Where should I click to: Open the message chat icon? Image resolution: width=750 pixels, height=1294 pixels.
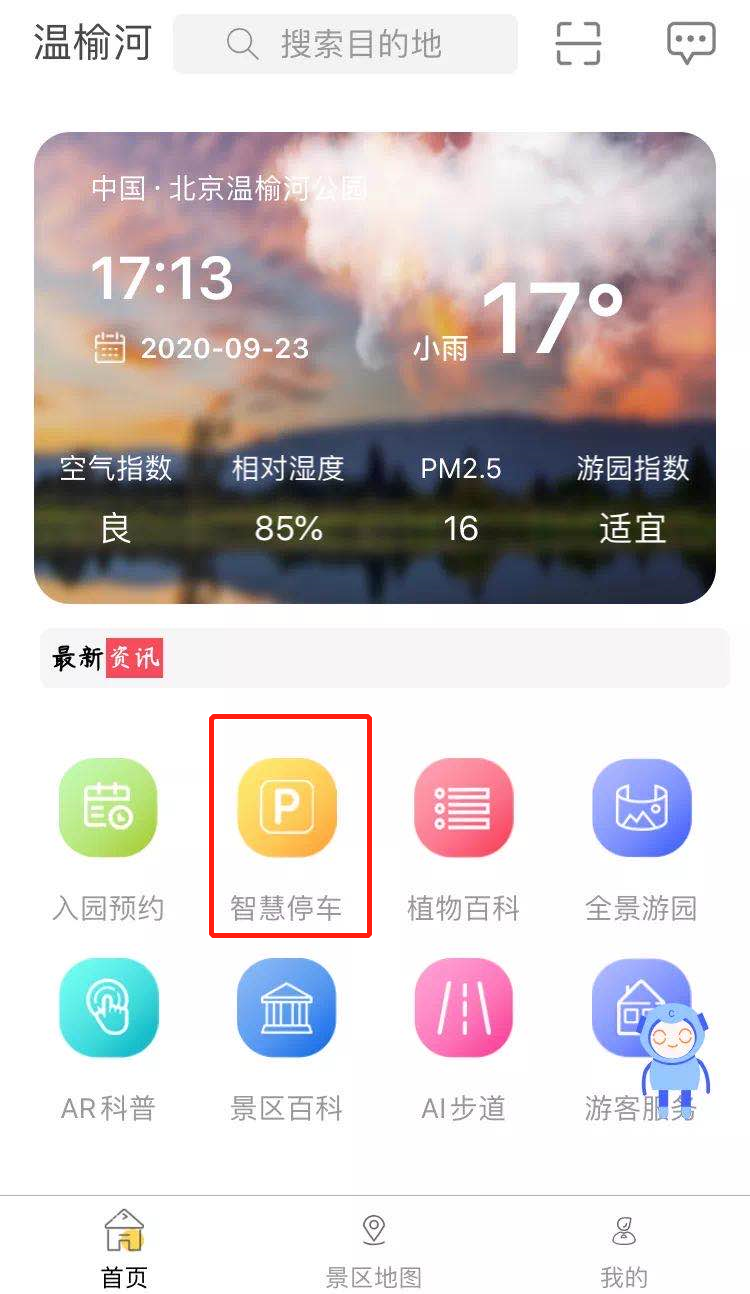(x=690, y=44)
